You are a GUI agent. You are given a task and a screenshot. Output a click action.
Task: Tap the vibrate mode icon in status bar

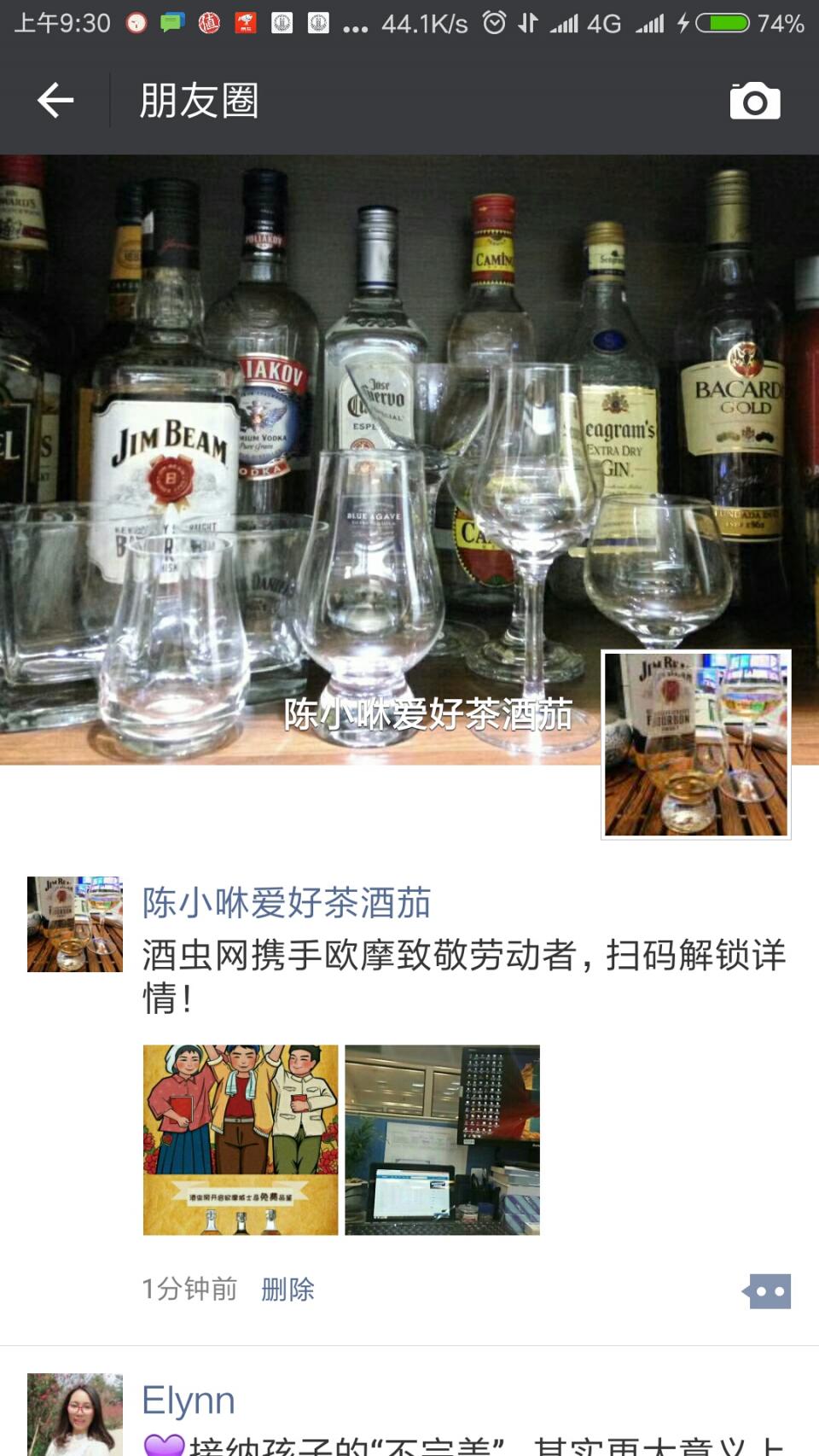click(x=526, y=23)
